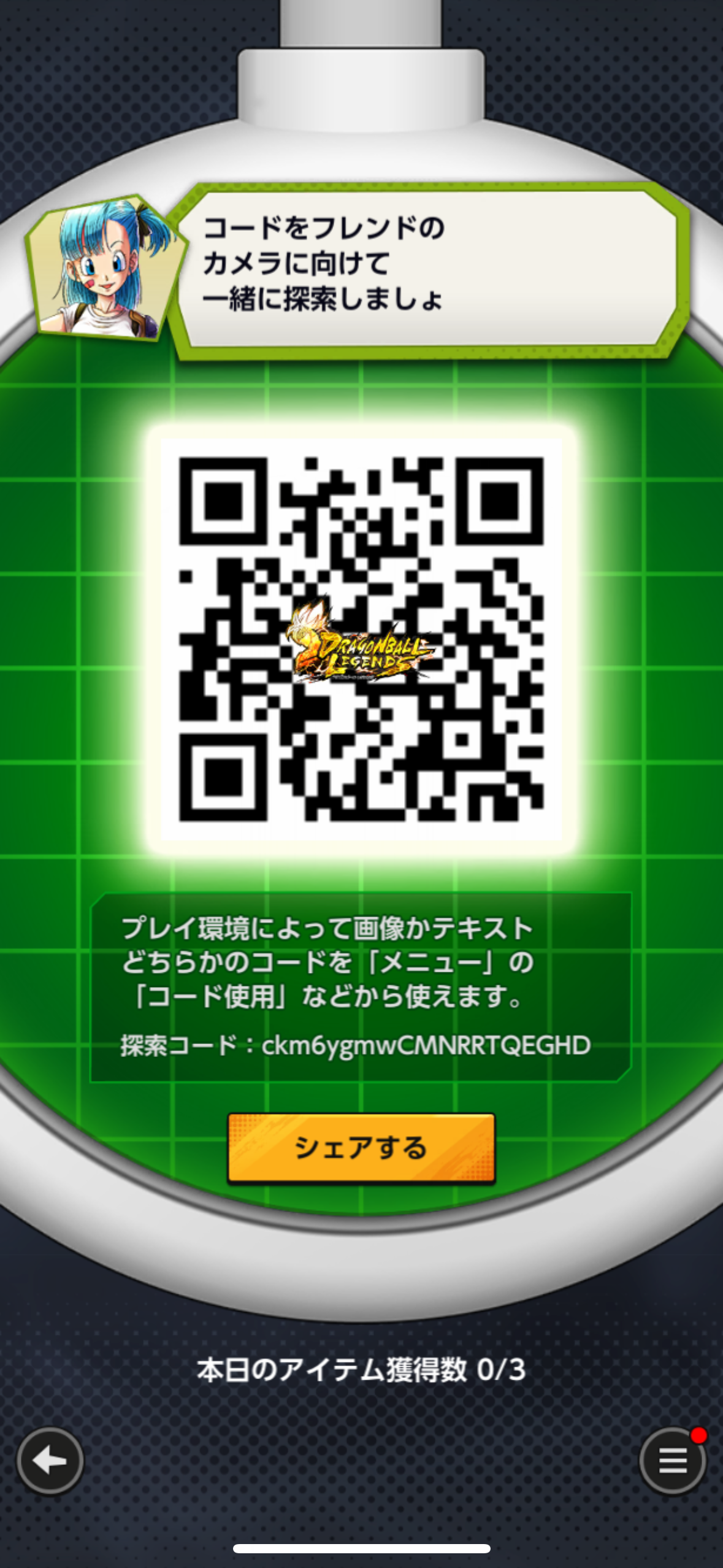Go back with the arrow button
Viewport: 723px width, 1568px height.
[50, 1461]
